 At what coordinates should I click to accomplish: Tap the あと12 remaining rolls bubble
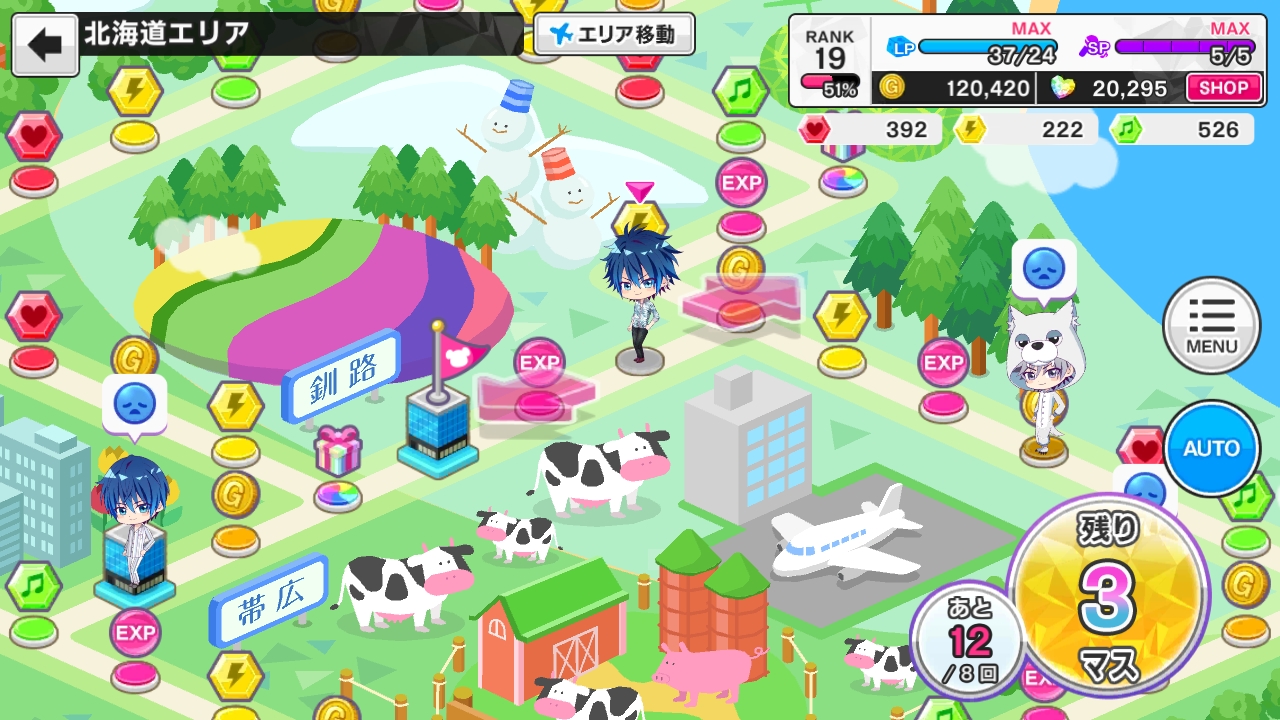[968, 640]
